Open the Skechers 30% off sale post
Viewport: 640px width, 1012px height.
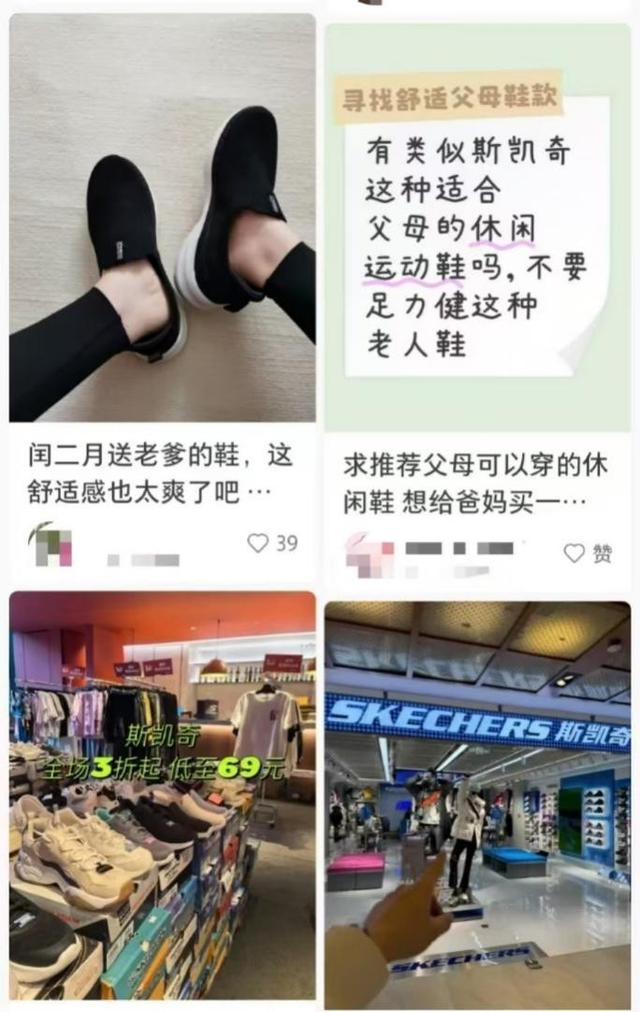tap(162, 800)
